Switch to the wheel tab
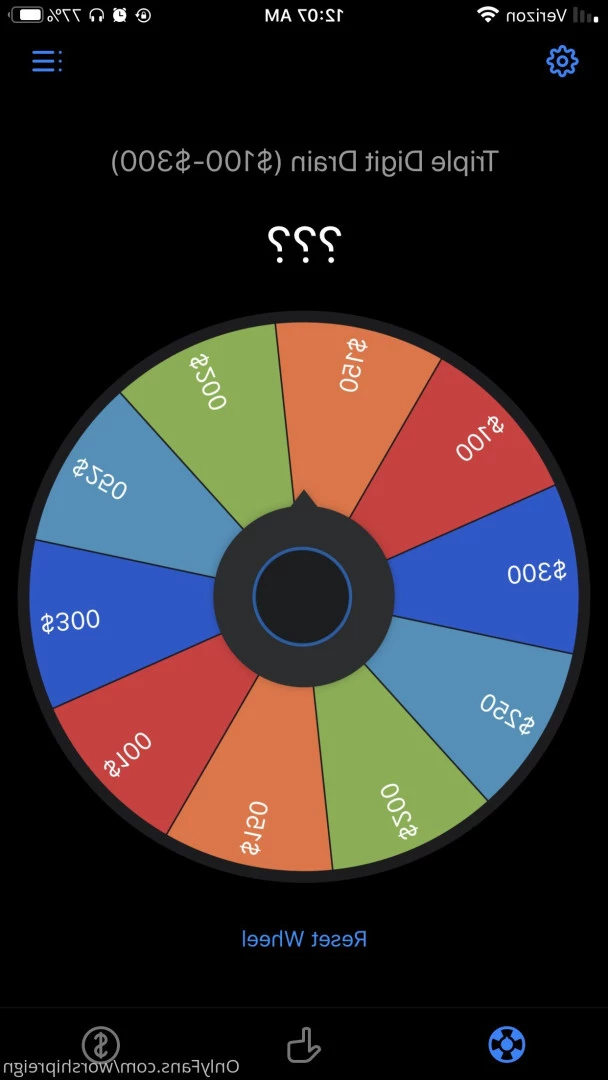The width and height of the screenshot is (608, 1080). pyautogui.click(x=507, y=1044)
